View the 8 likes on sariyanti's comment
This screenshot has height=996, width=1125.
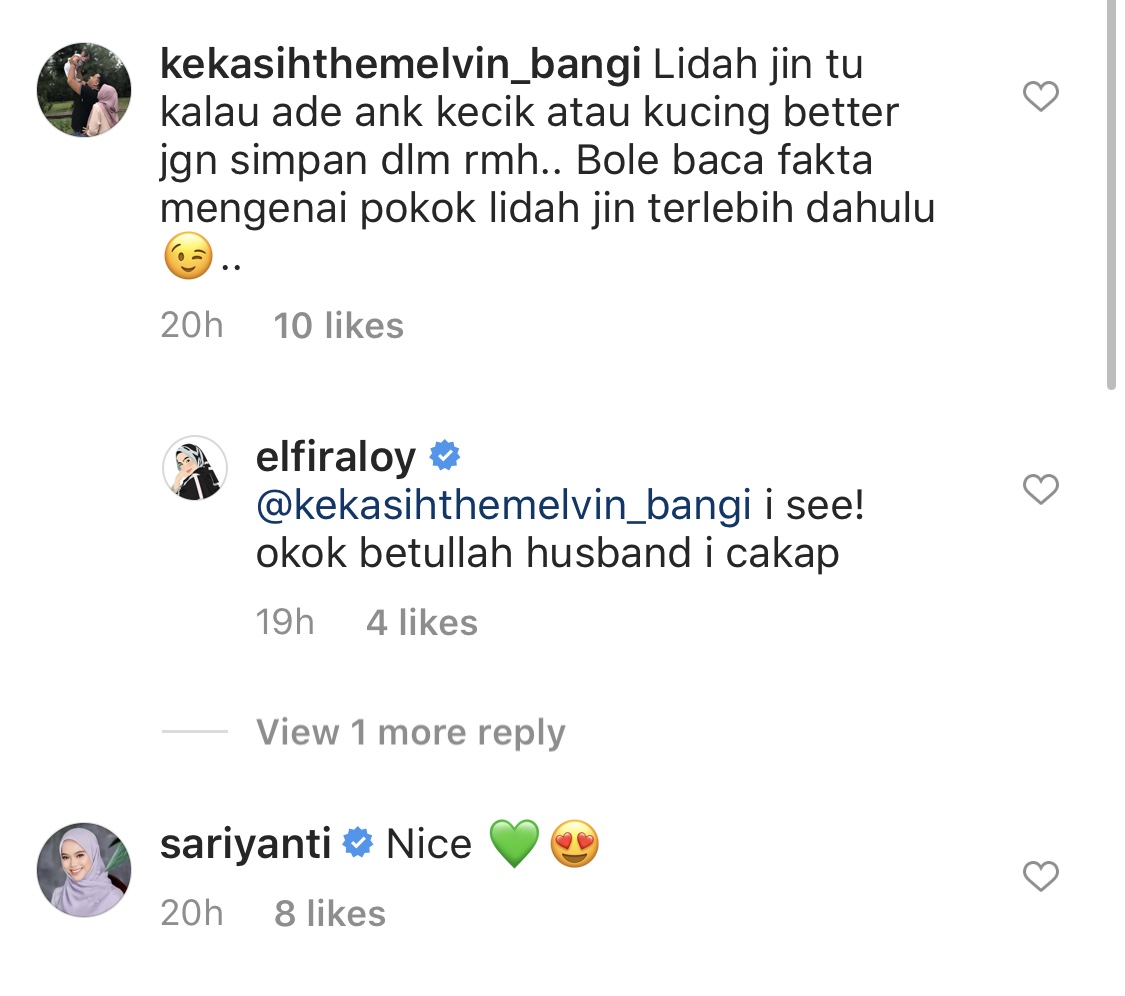click(x=329, y=914)
